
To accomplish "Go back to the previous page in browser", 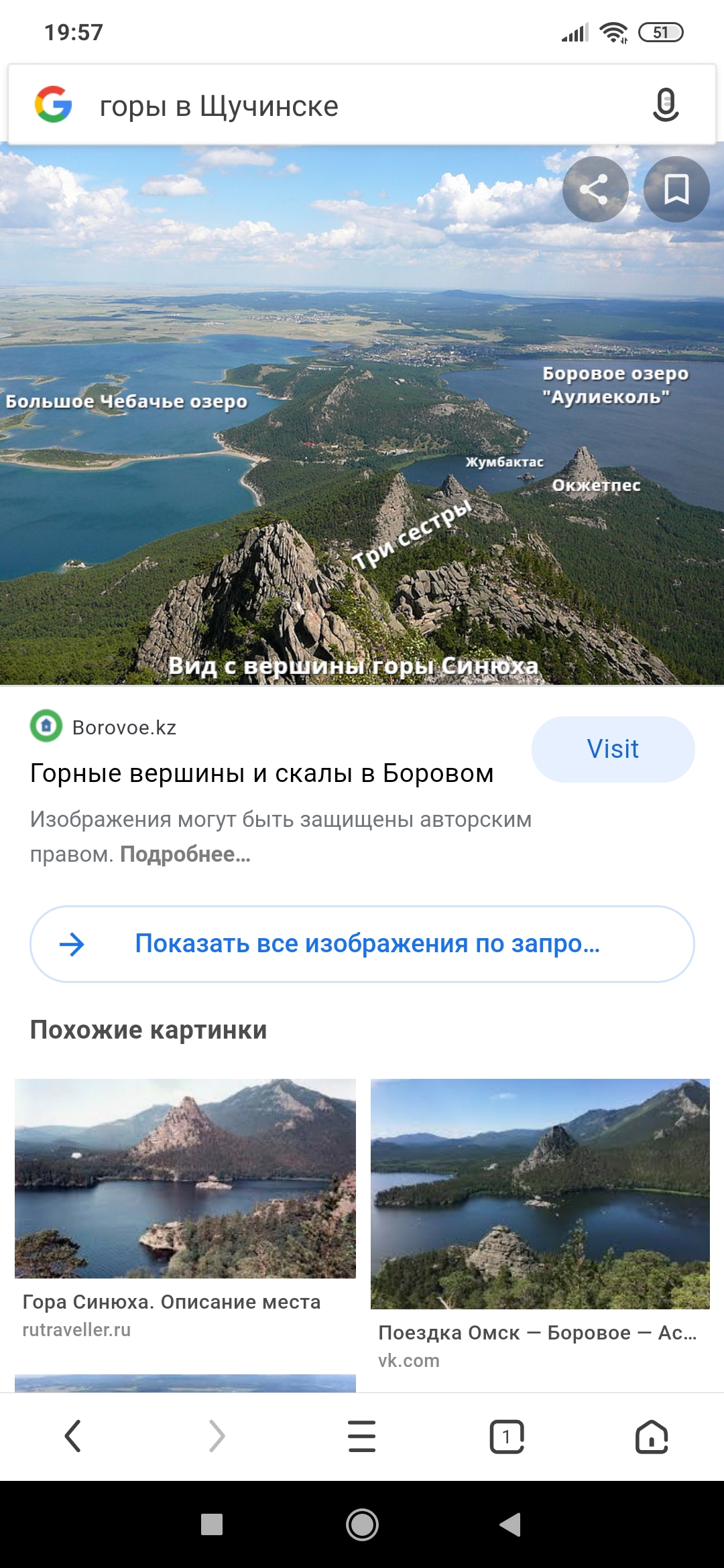I will tap(72, 1436).
